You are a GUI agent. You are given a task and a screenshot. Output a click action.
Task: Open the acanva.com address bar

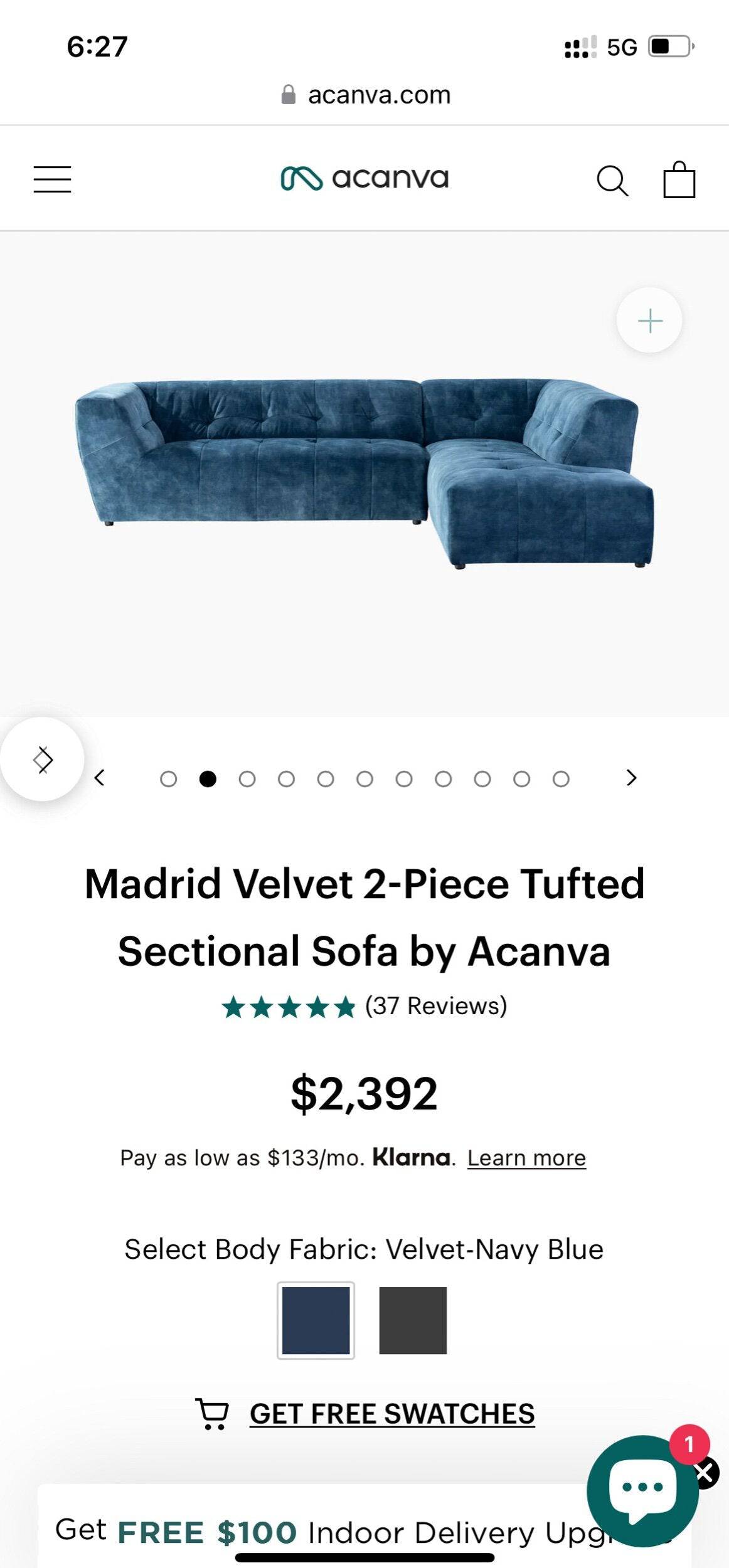(364, 94)
